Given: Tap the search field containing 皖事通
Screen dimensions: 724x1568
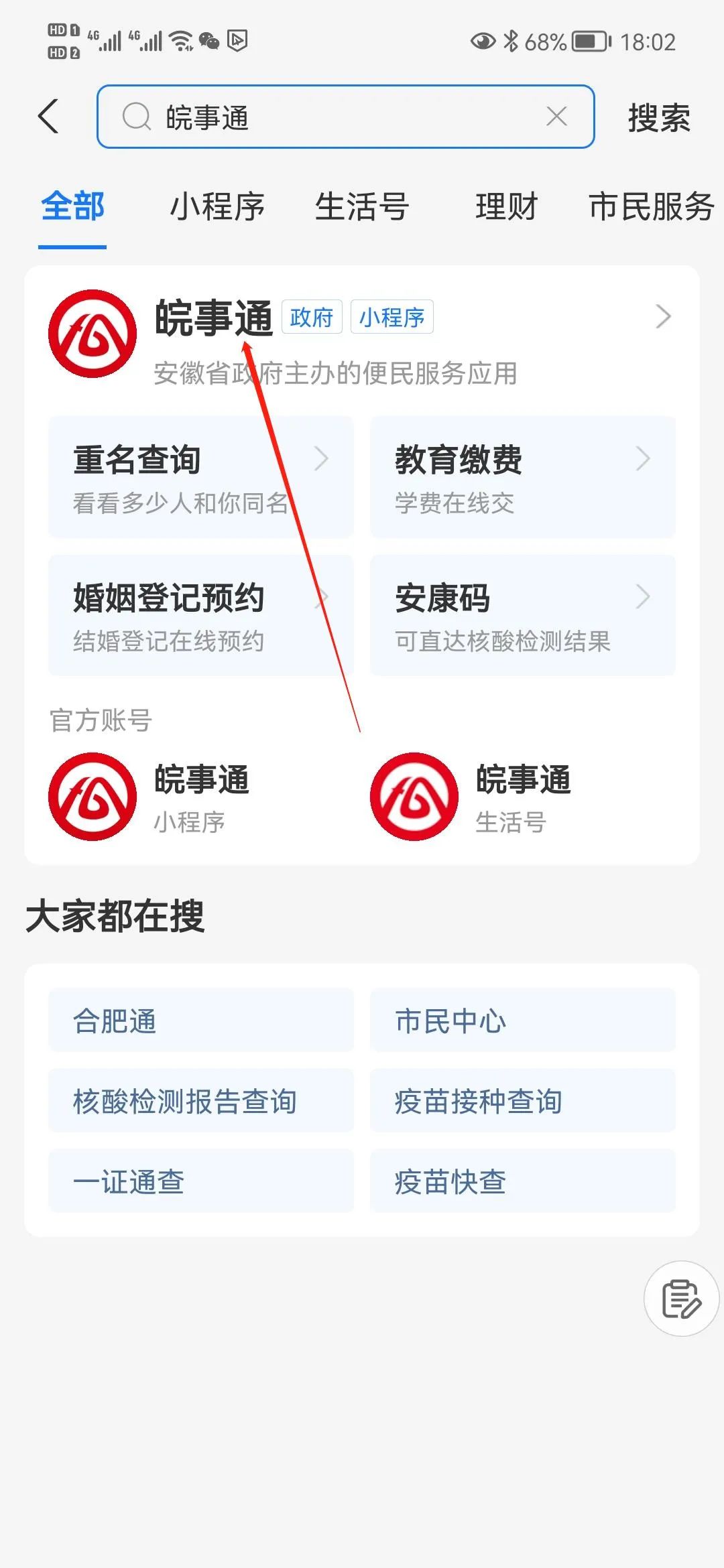Looking at the screenshot, I should (x=335, y=117).
